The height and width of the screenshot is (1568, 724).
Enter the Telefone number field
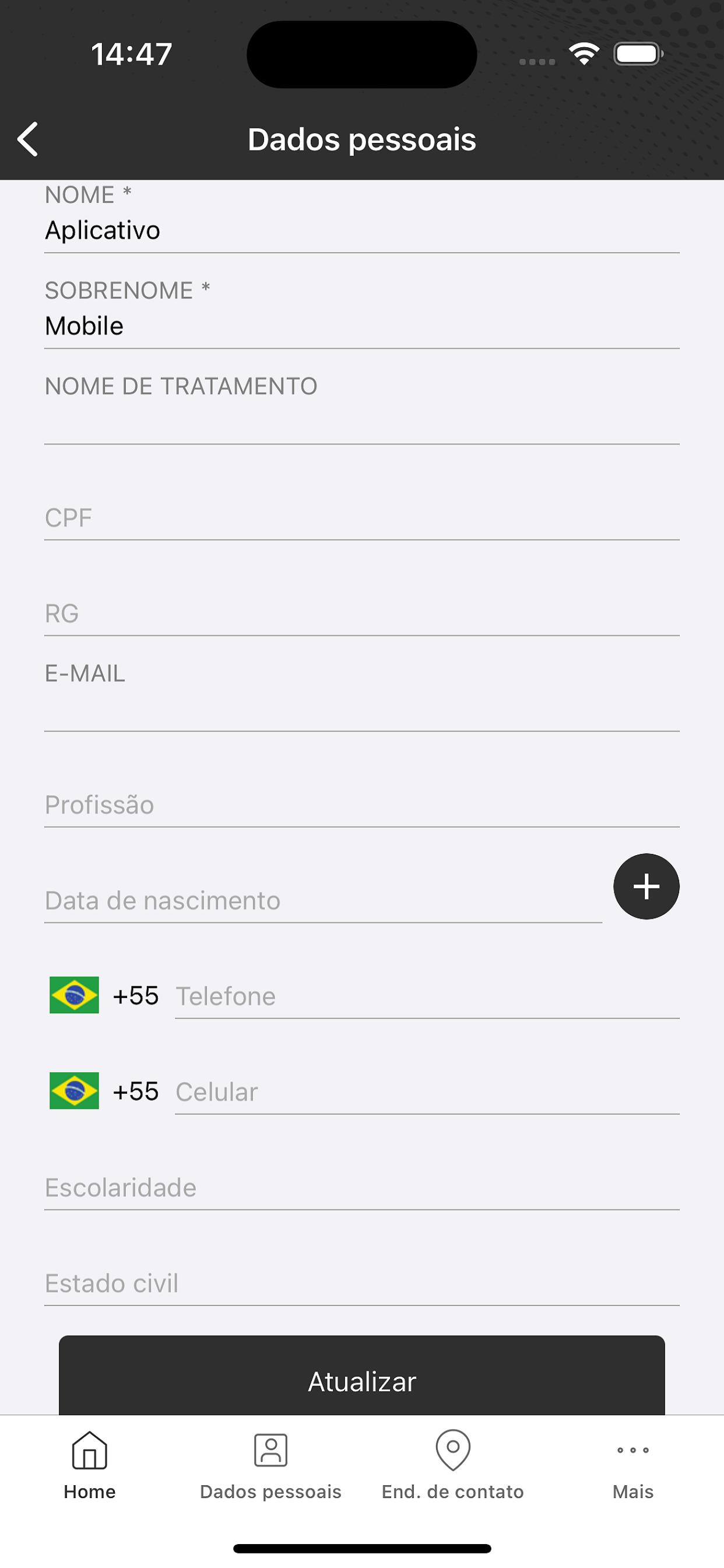coord(427,996)
